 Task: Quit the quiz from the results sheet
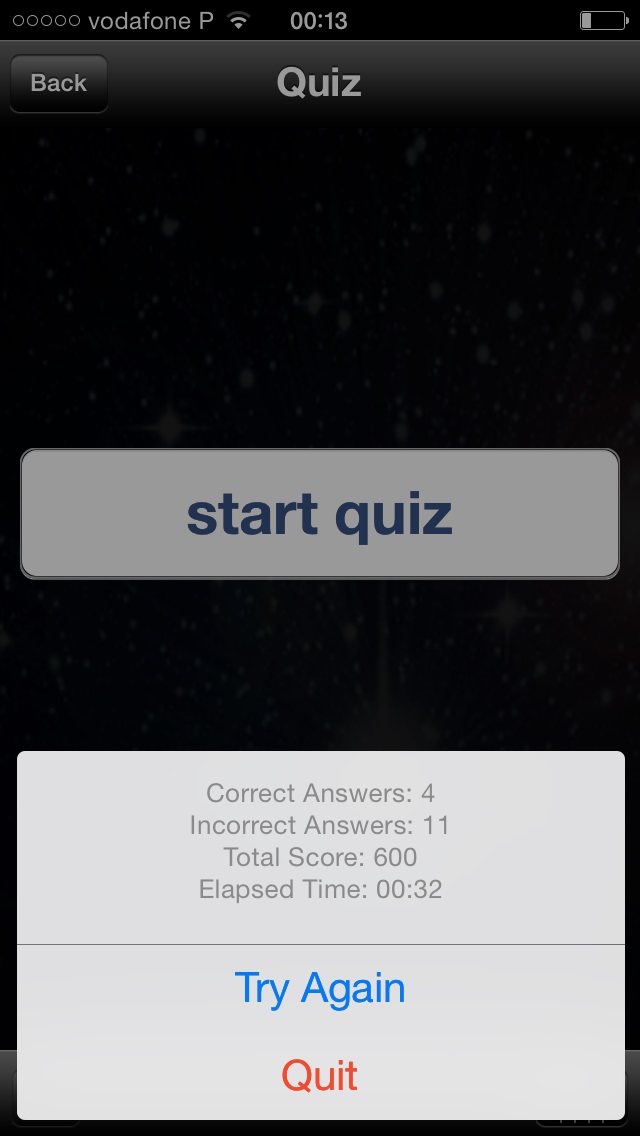click(x=320, y=1076)
